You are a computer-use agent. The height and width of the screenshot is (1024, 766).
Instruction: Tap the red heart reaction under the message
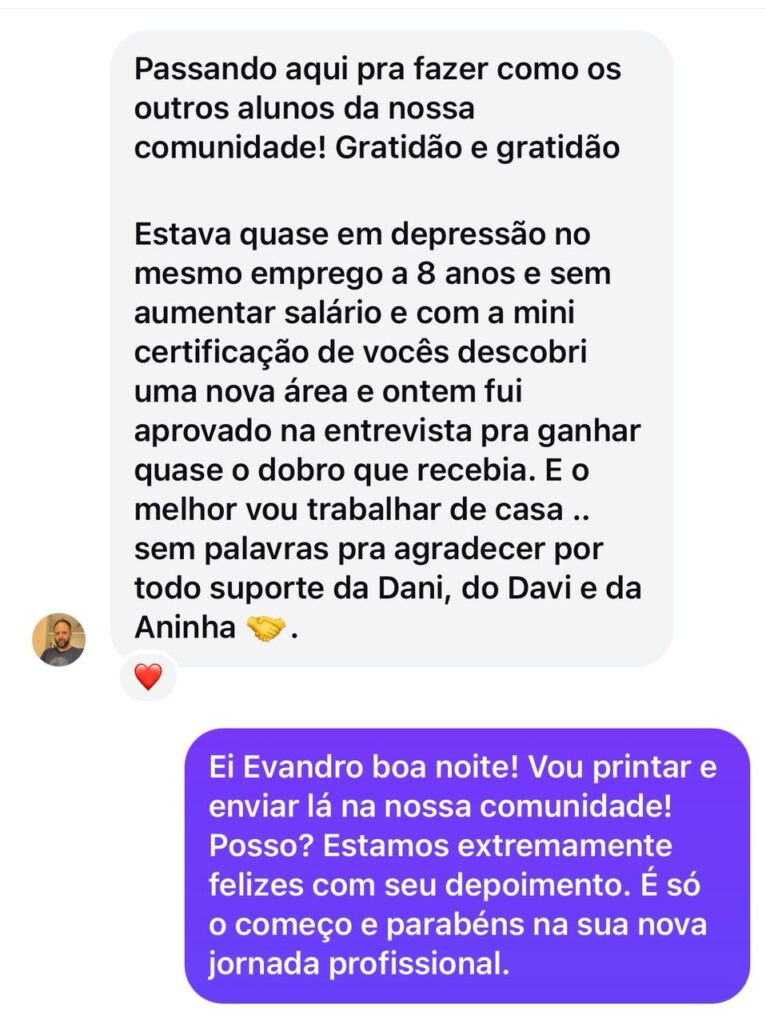pyautogui.click(x=148, y=678)
